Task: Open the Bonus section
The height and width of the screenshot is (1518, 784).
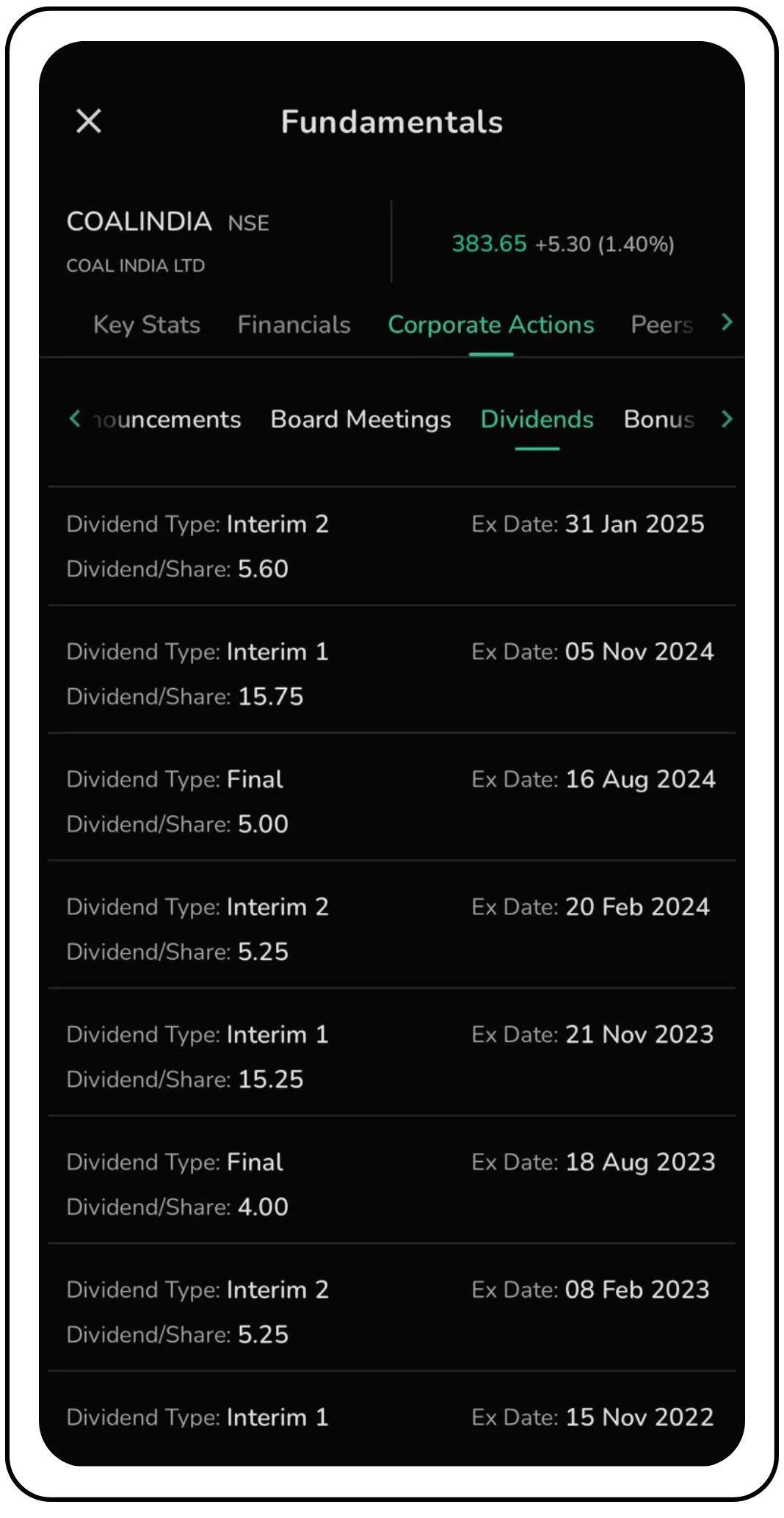Action: tap(658, 419)
